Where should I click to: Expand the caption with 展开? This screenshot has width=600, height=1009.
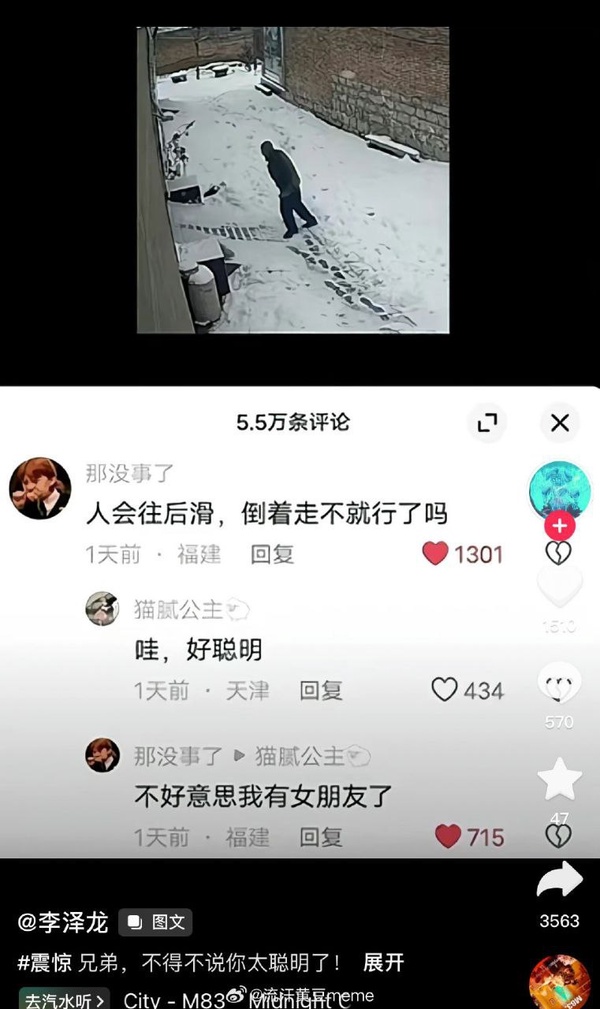coord(383,963)
